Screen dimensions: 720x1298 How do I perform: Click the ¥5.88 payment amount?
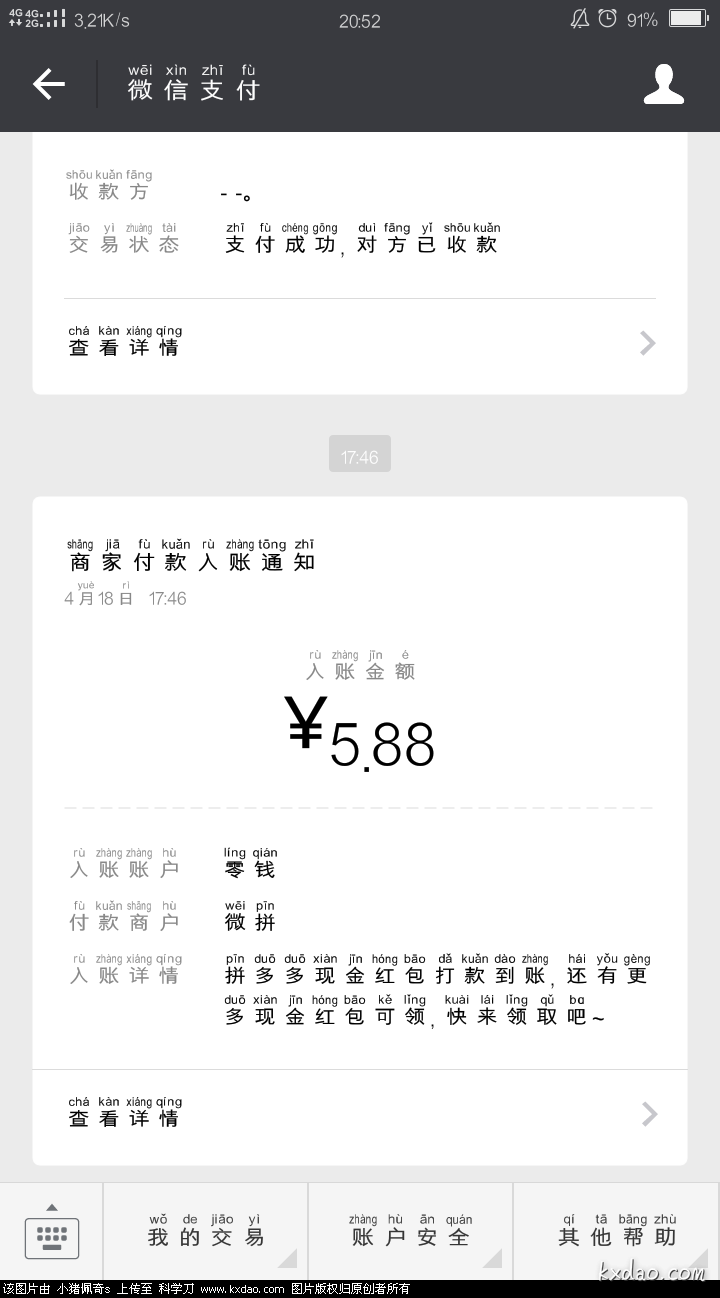coord(359,737)
